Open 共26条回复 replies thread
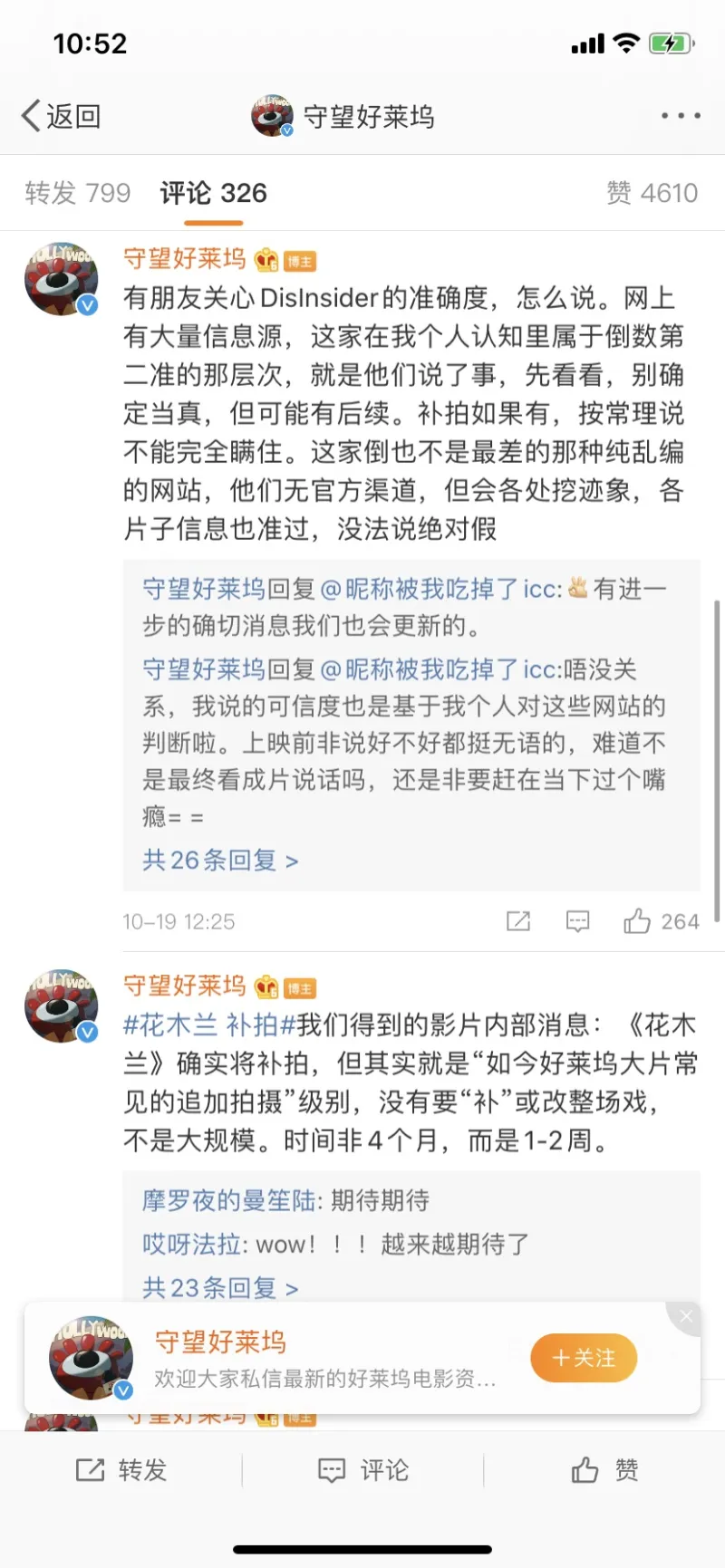 (220, 860)
